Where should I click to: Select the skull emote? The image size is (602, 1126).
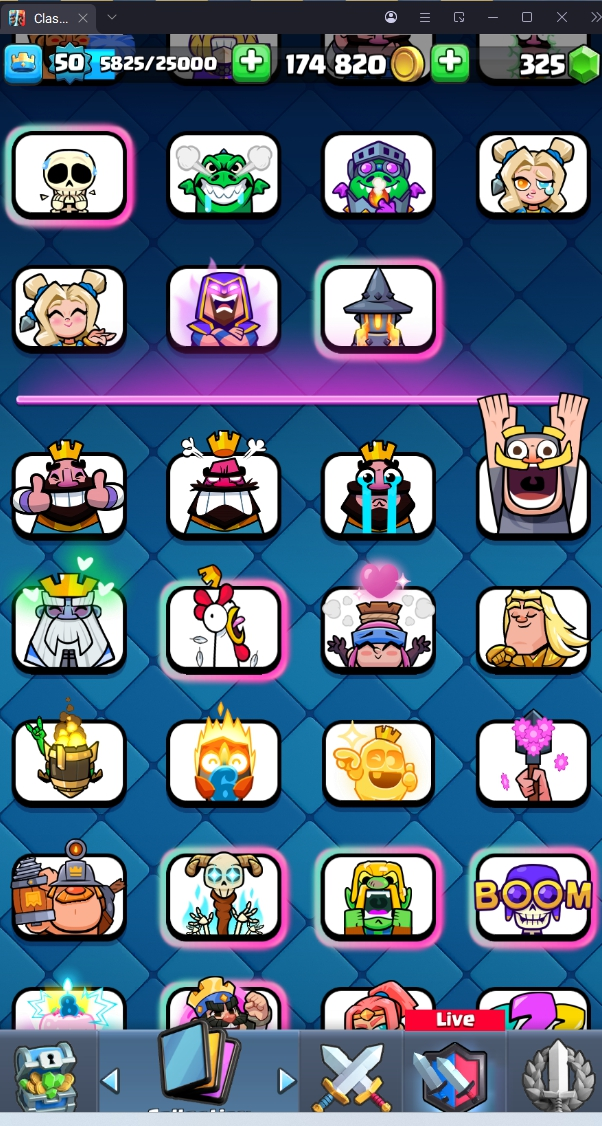pyautogui.click(x=69, y=175)
